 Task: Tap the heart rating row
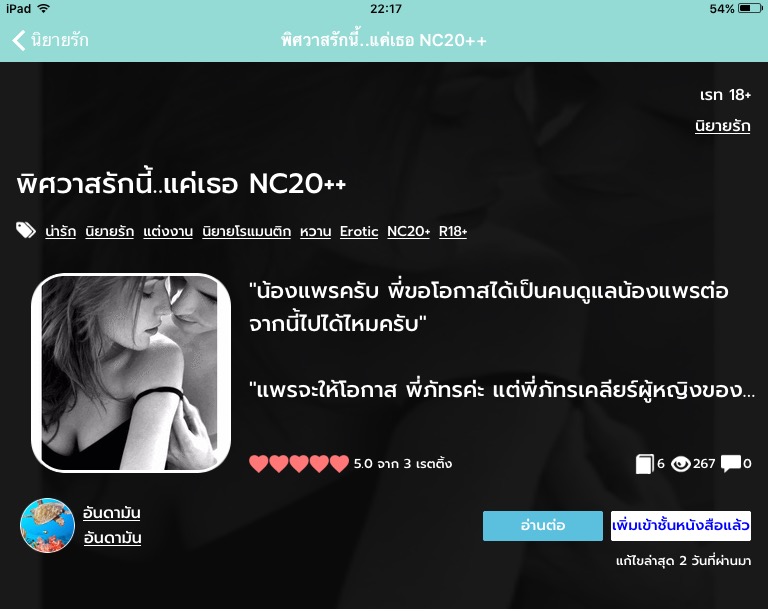pyautogui.click(x=298, y=464)
